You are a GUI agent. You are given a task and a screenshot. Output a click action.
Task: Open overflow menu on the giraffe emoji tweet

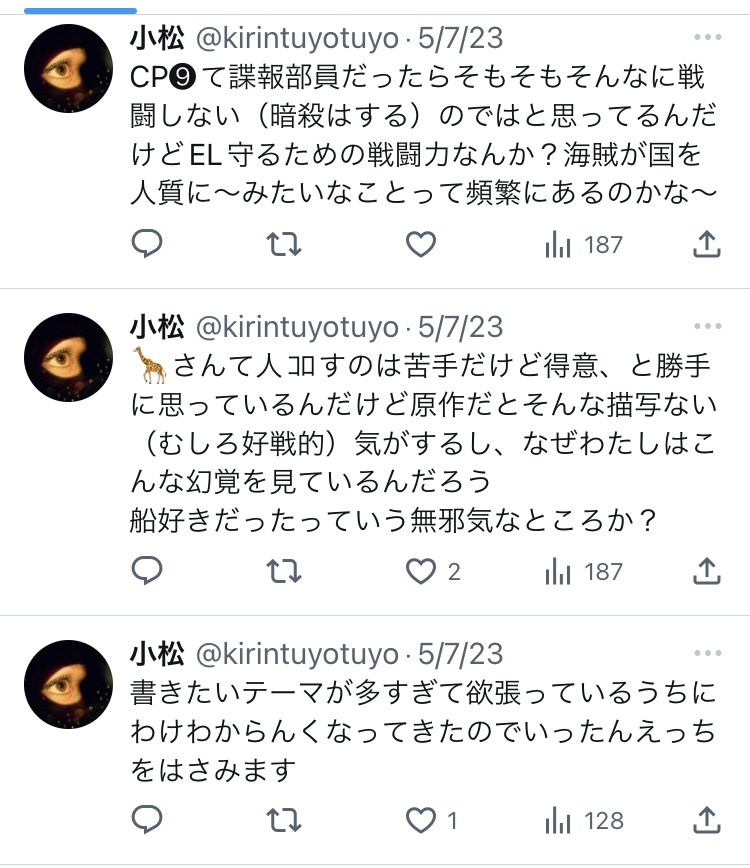point(707,326)
